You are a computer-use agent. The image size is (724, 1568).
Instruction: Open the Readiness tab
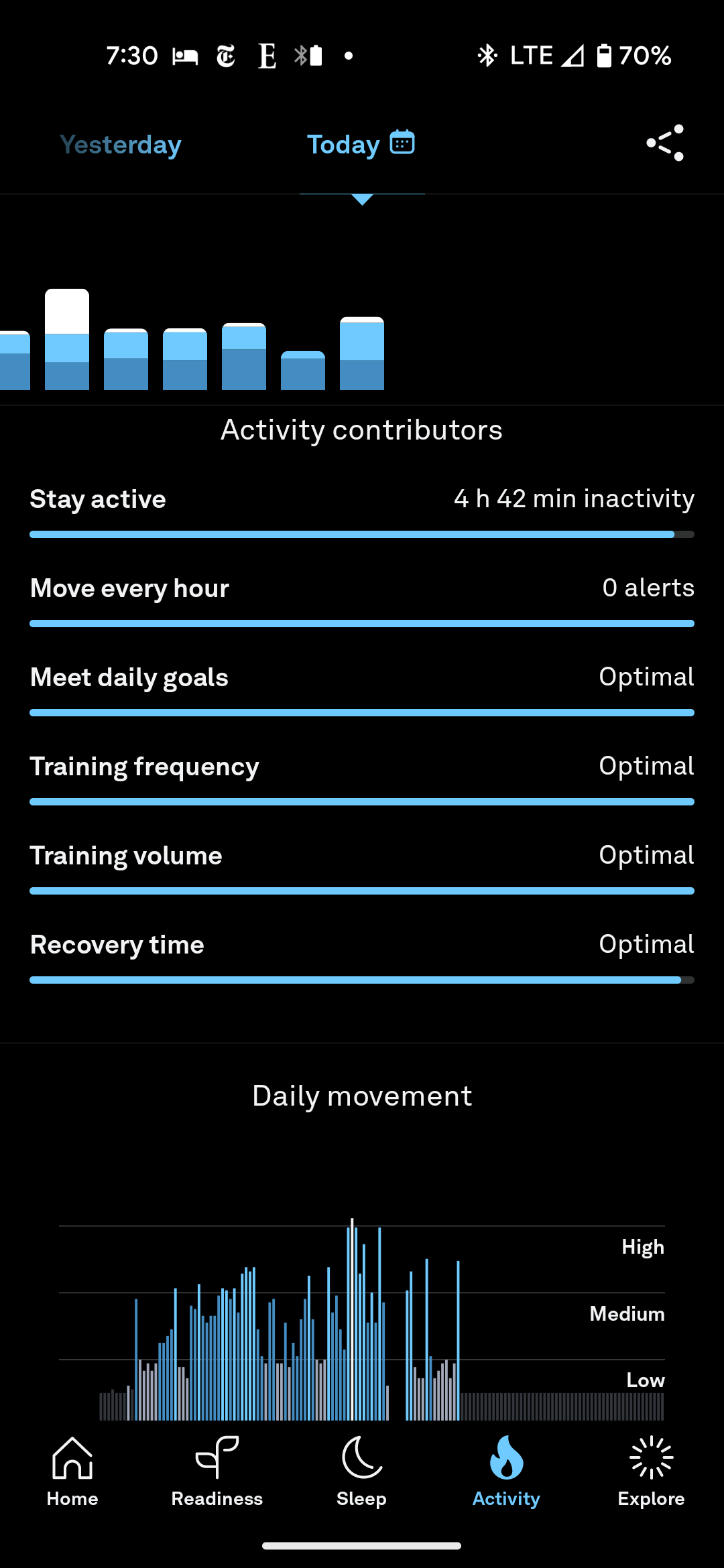(217, 1470)
